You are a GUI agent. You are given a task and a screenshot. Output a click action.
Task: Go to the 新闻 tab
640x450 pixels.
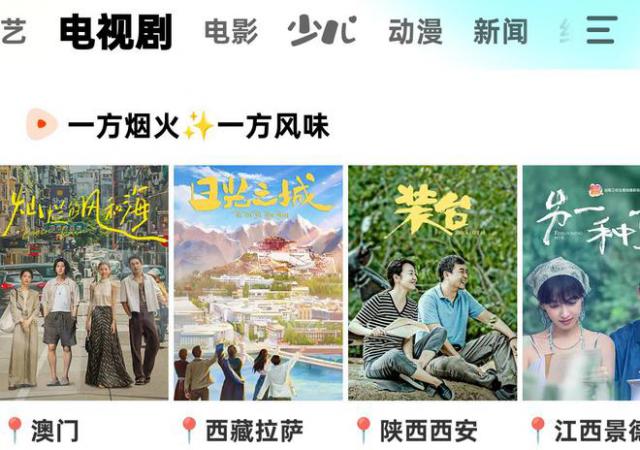[x=500, y=31]
